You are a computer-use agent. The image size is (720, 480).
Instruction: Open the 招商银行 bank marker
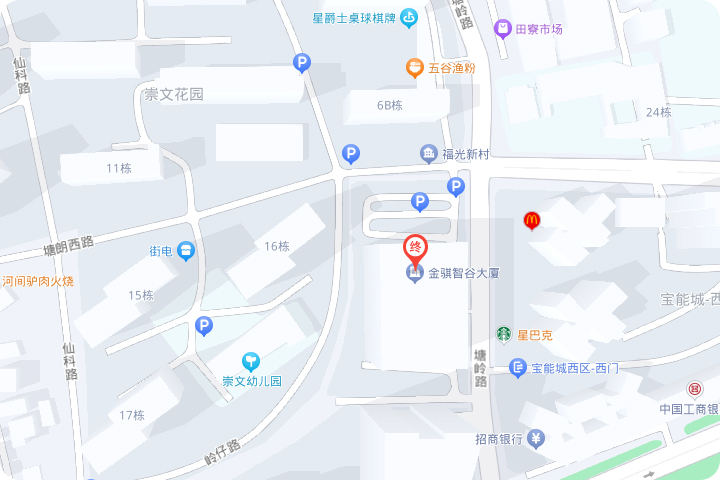point(536,438)
